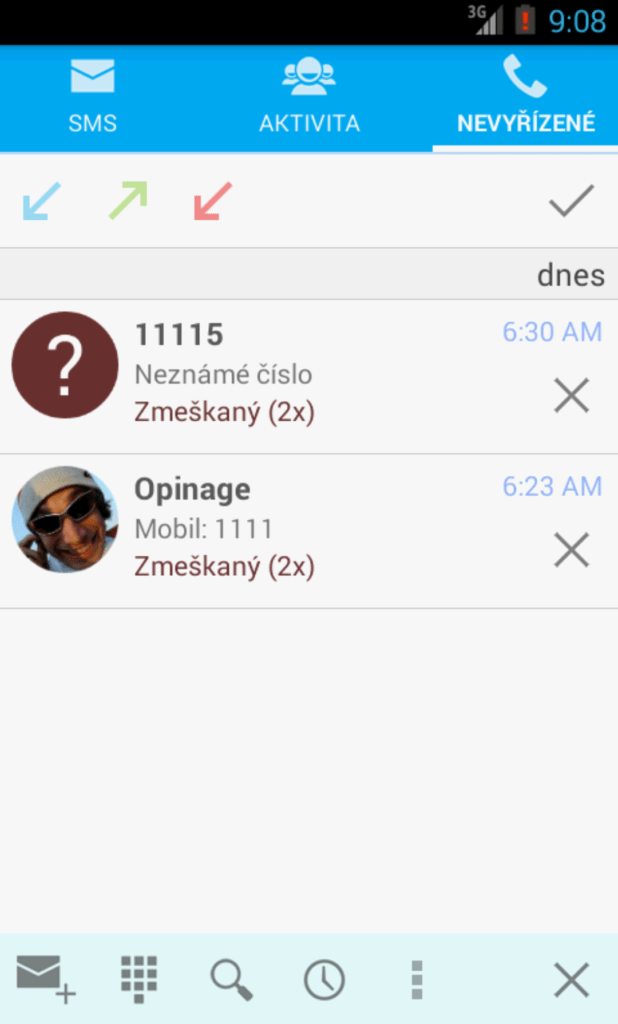Open Opinage's contact photo
Screen dimensions: 618x1024
pos(65,519)
